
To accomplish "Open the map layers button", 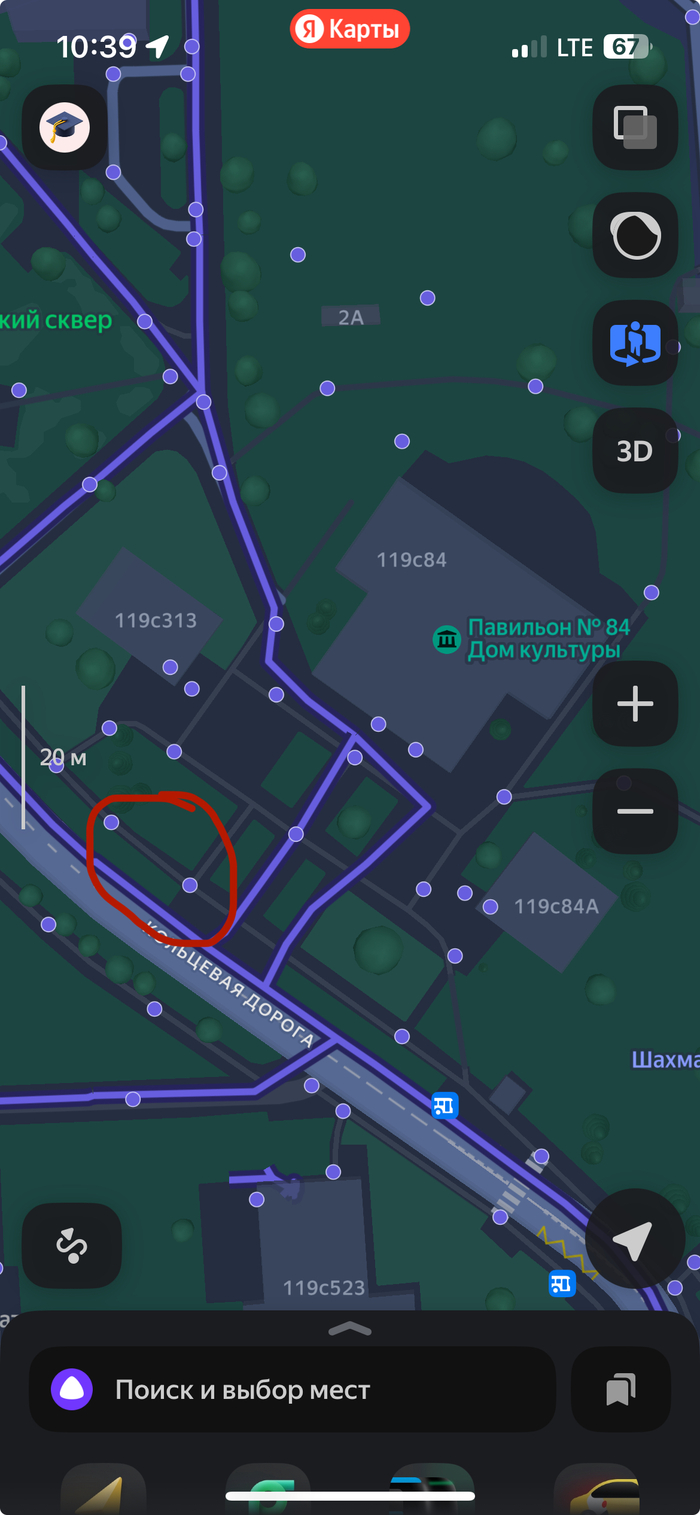I will click(635, 127).
